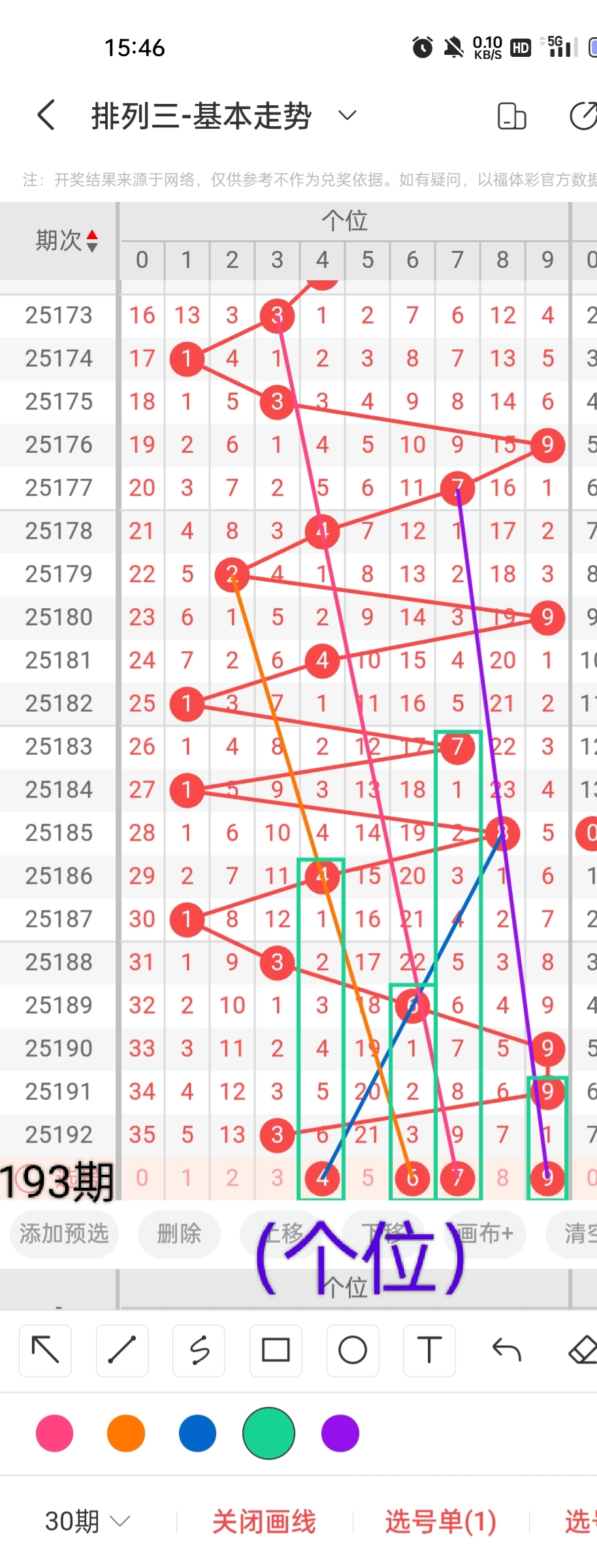This screenshot has height=1568, width=597.
Task: Pick the rectangle shape tool
Action: pos(276,1350)
